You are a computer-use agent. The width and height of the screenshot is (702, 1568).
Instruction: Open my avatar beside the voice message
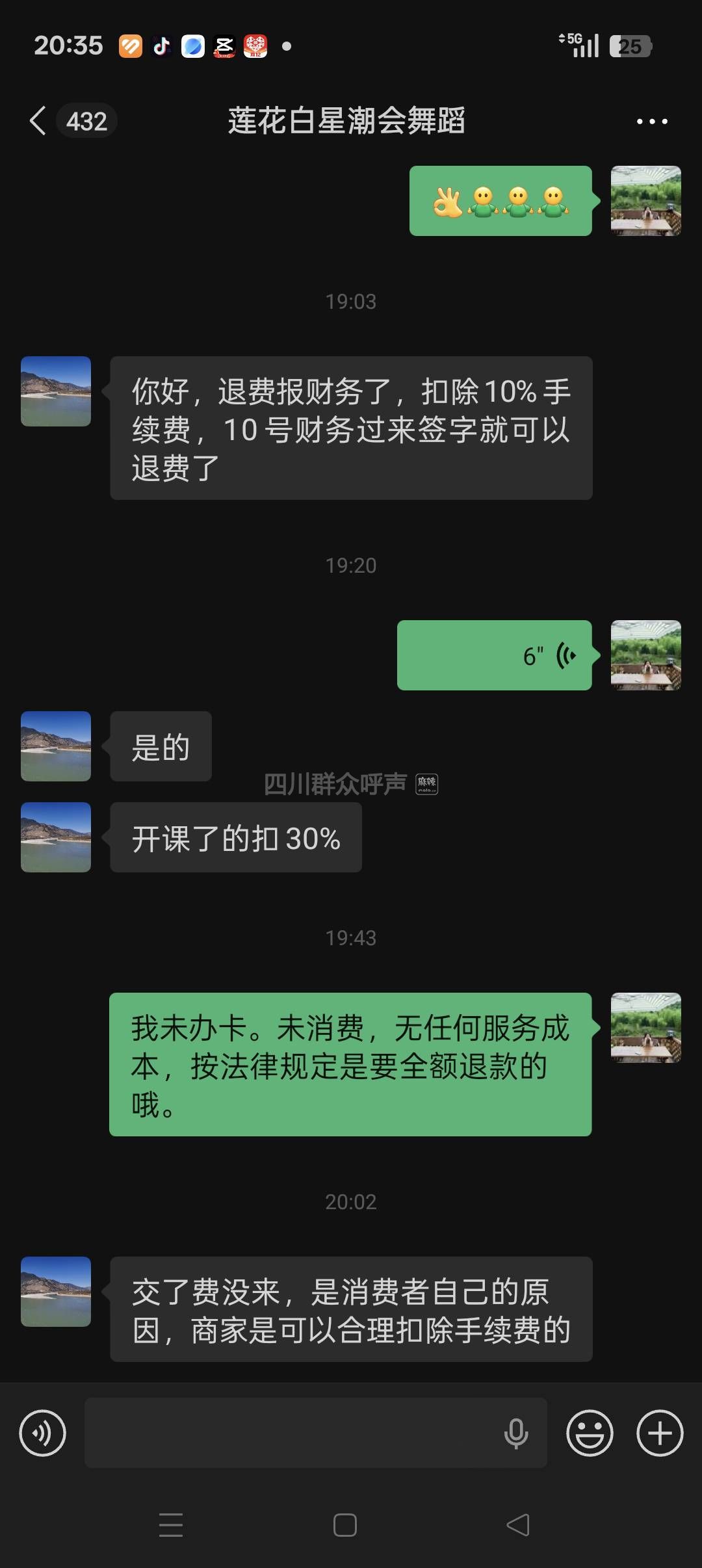coord(645,655)
